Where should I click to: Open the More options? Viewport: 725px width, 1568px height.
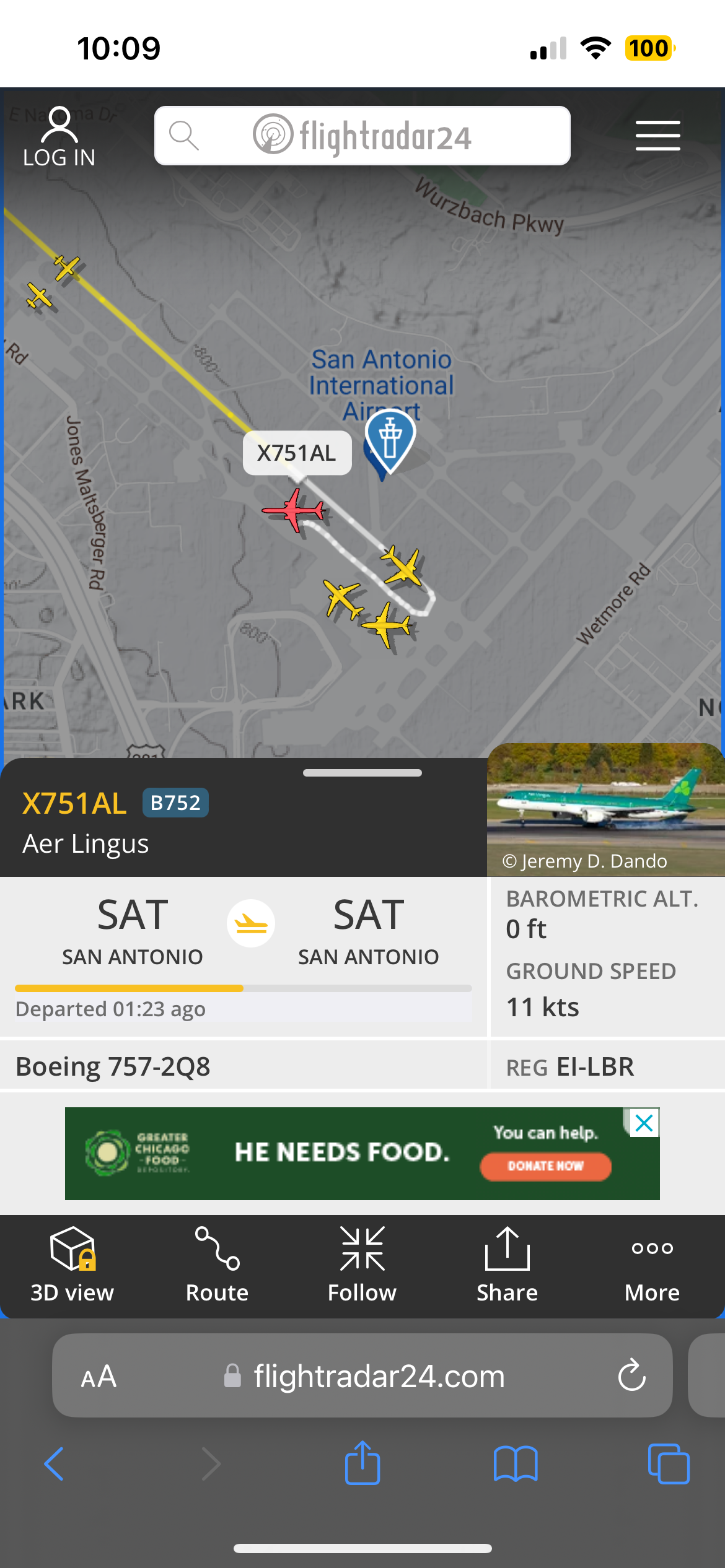(652, 1265)
